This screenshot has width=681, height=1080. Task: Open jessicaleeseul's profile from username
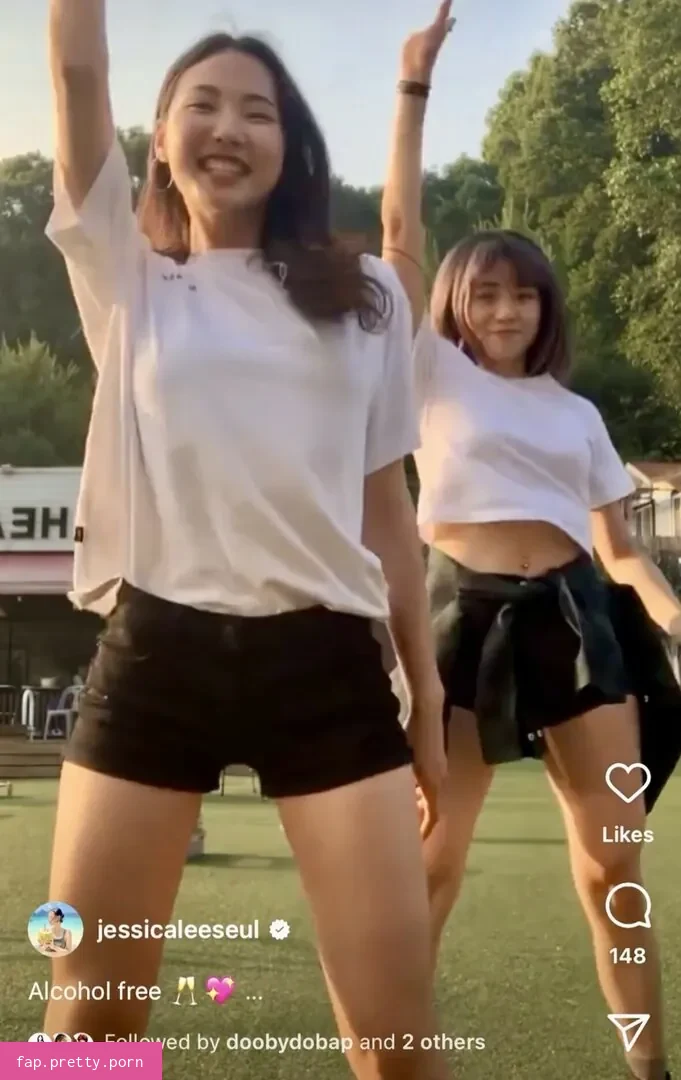178,930
